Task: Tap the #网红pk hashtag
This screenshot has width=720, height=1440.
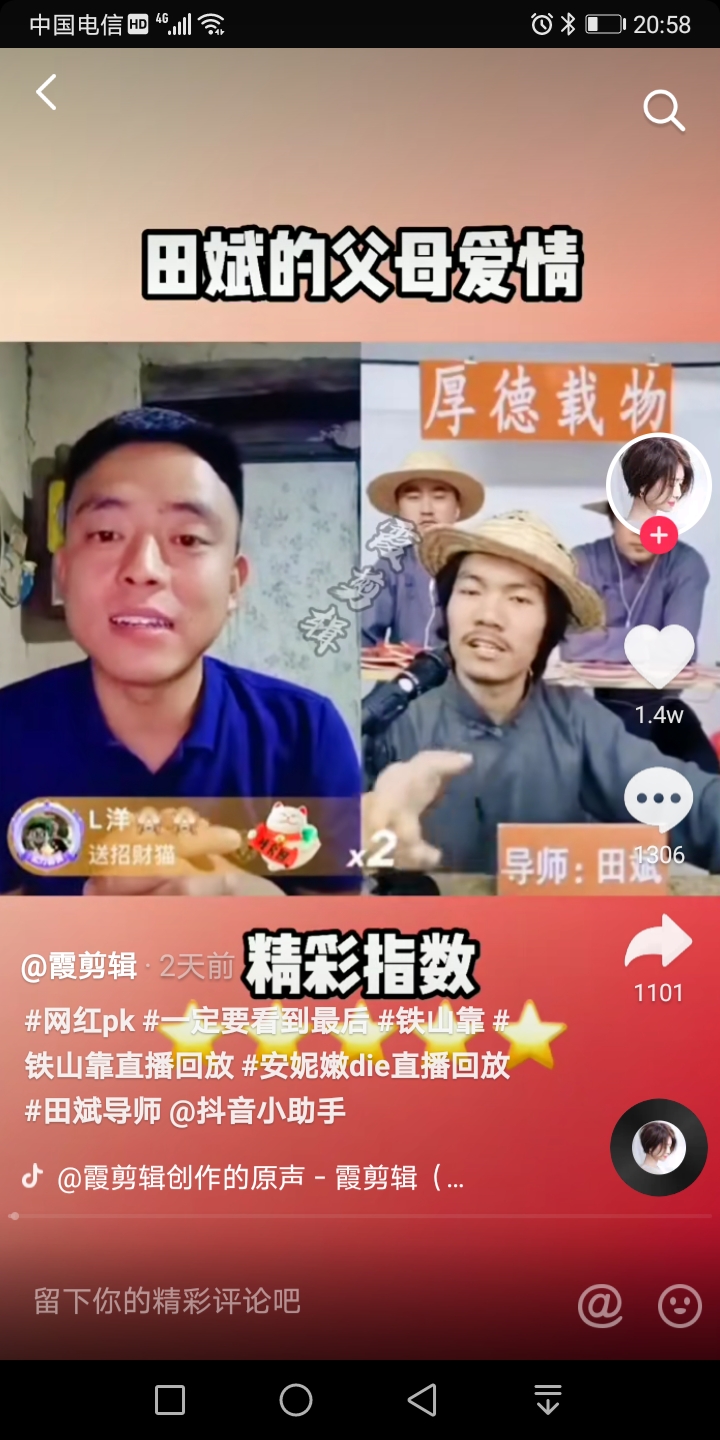Action: pyautogui.click(x=79, y=1021)
